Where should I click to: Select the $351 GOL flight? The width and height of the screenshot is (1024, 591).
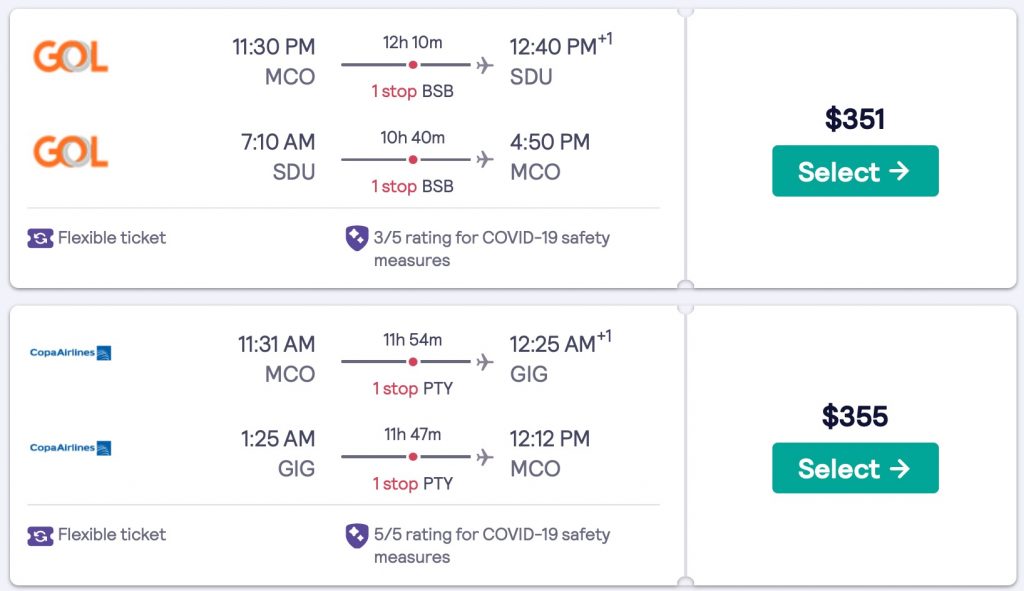tap(855, 171)
